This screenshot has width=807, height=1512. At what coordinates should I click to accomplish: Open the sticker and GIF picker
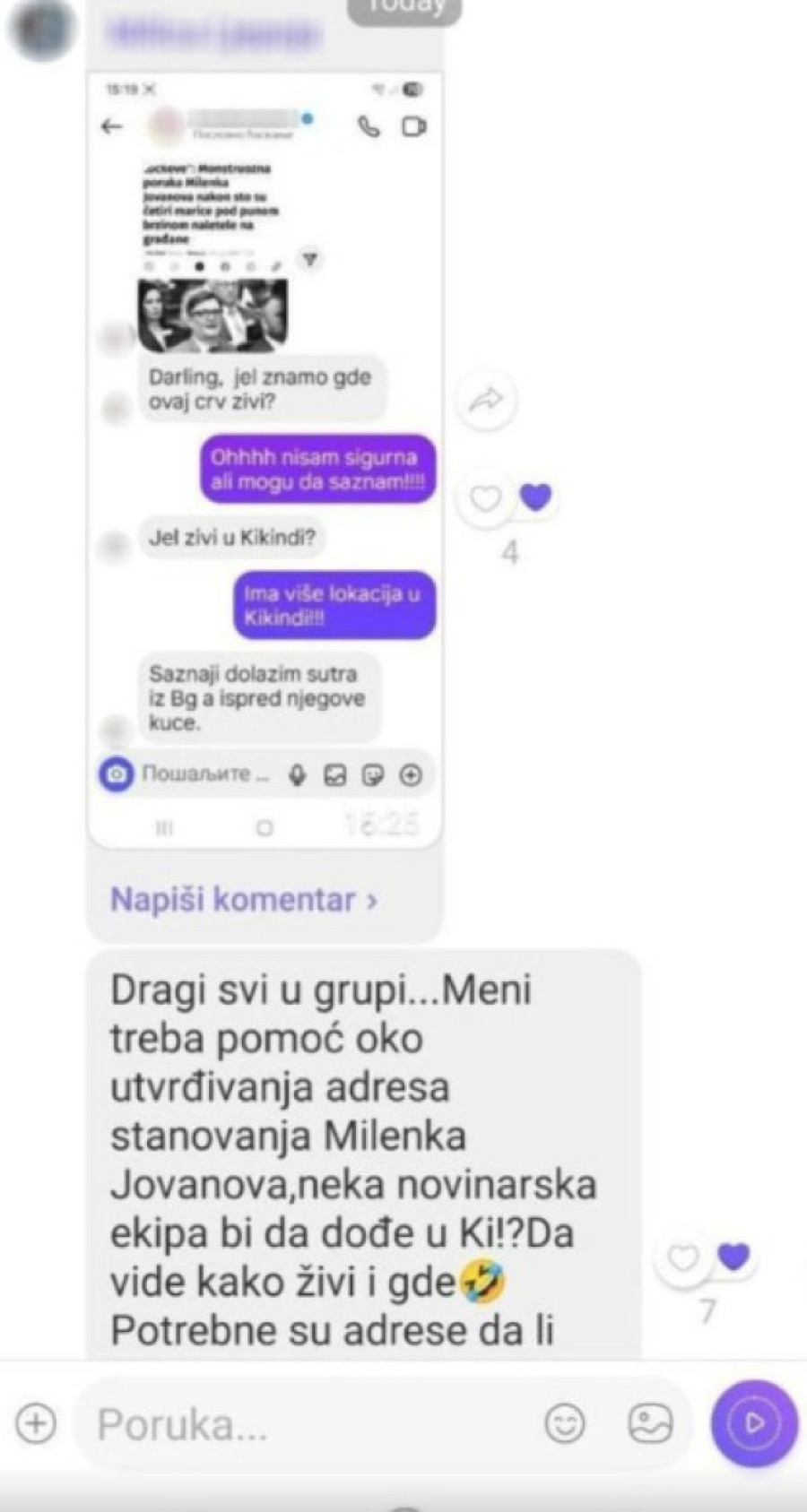[651, 1423]
